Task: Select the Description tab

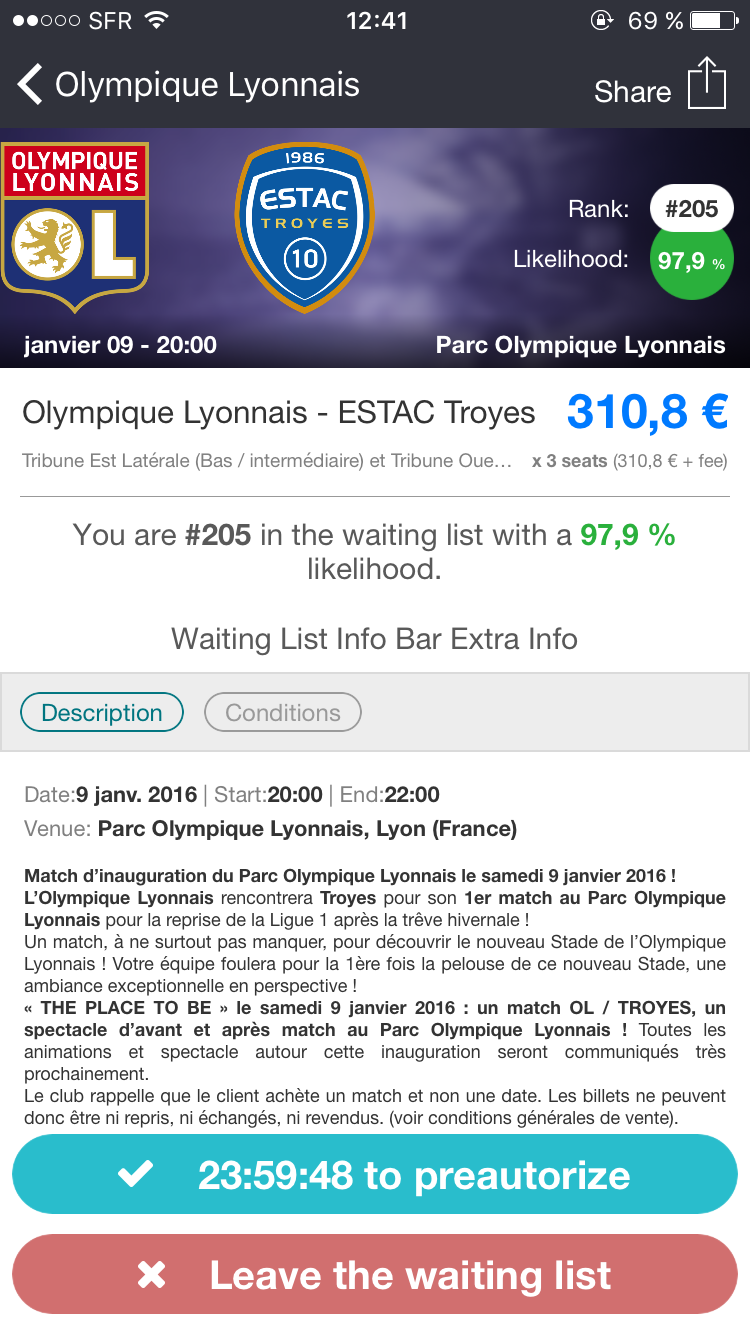Action: [102, 713]
